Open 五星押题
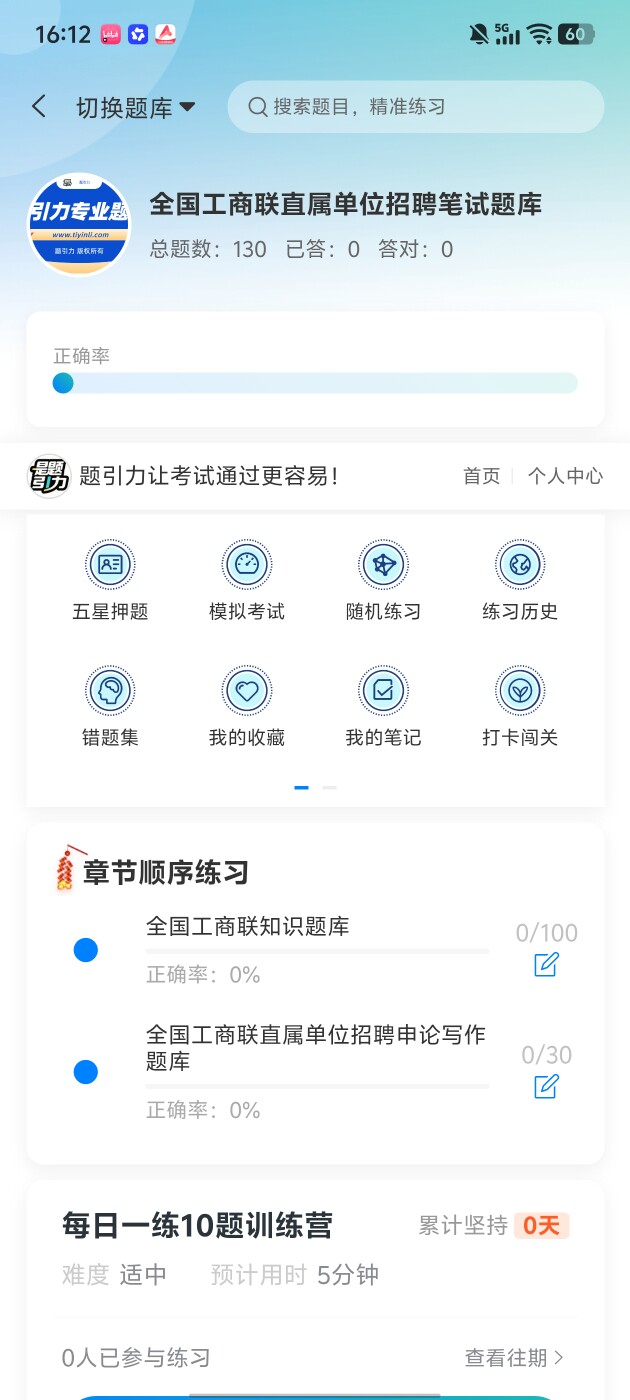630x1400 pixels. (x=110, y=580)
